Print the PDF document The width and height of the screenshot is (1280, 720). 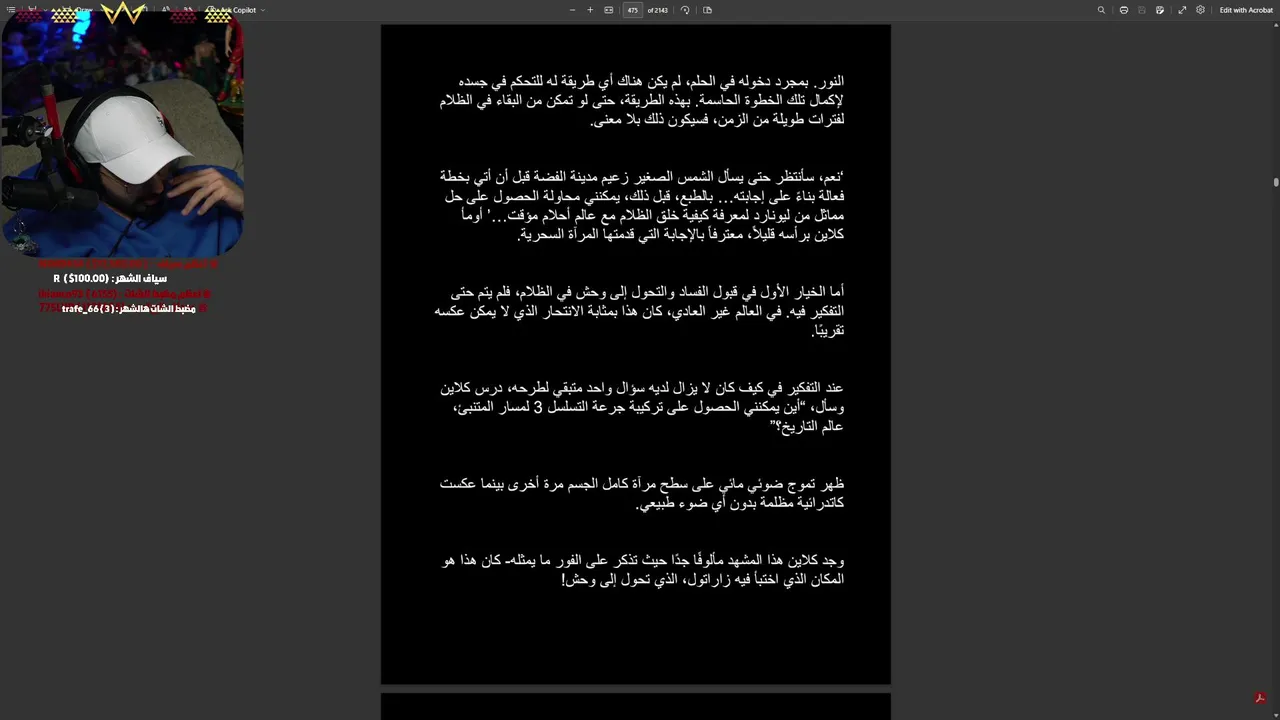(1124, 10)
